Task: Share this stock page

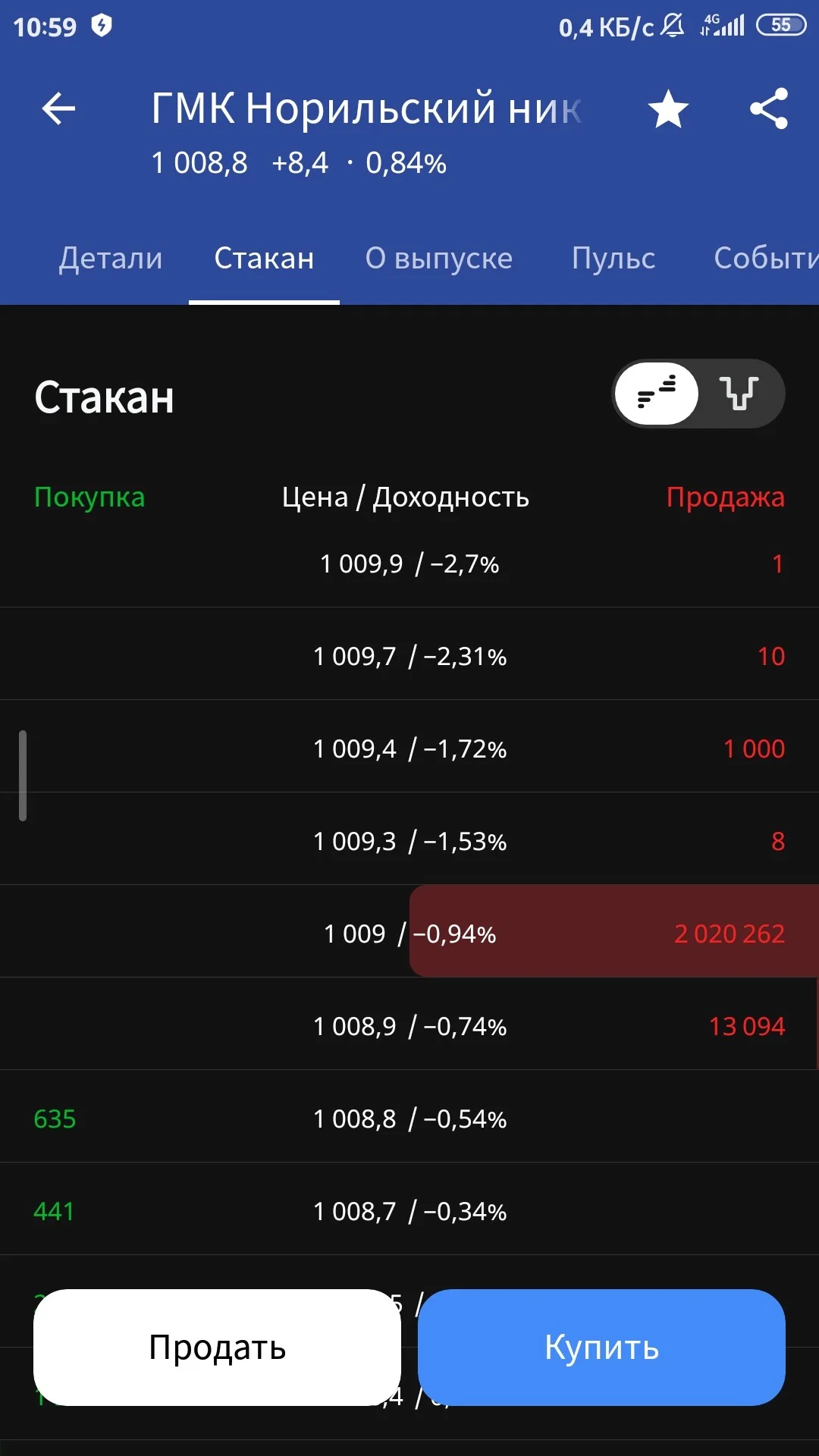Action: tap(769, 109)
